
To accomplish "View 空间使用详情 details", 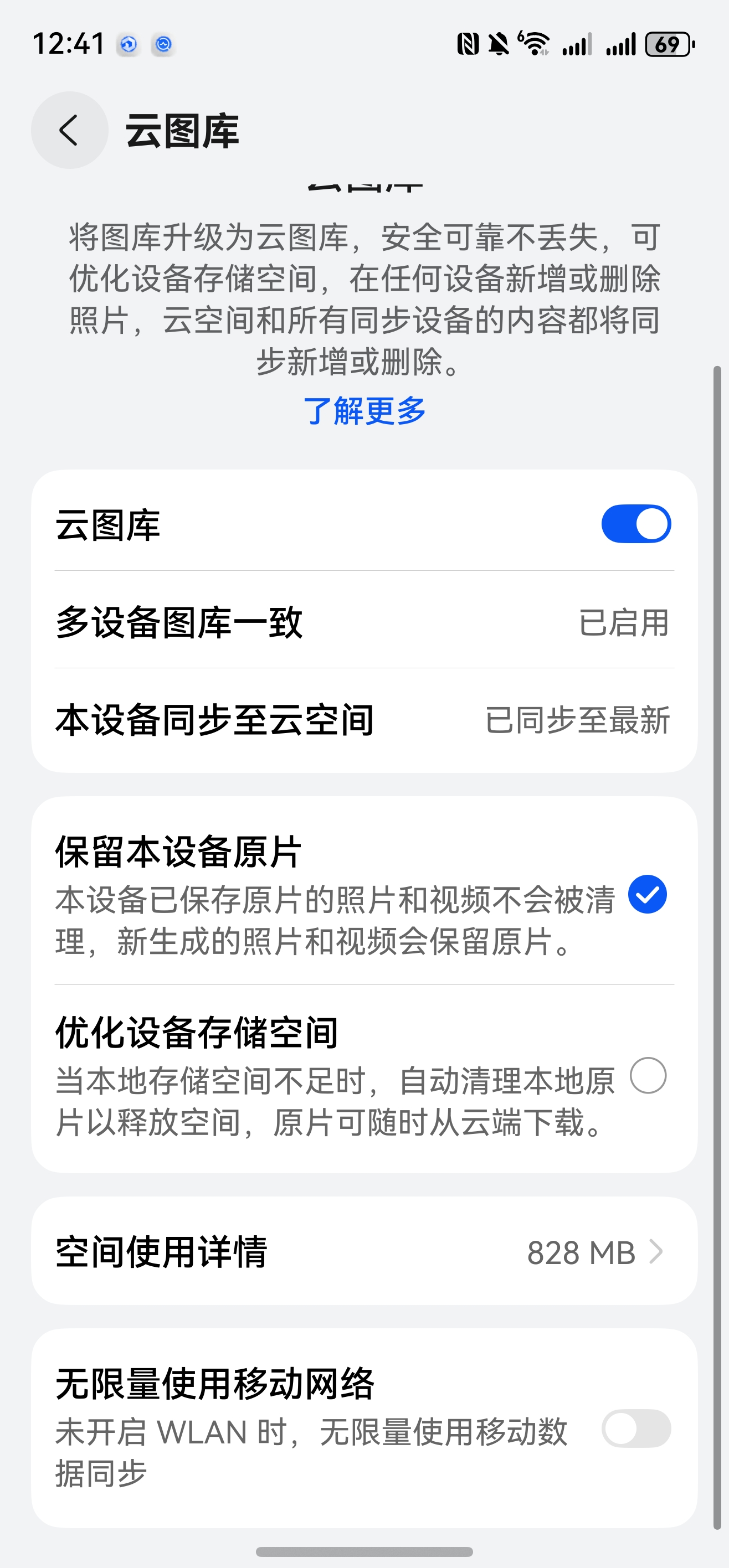I will pos(364,1252).
